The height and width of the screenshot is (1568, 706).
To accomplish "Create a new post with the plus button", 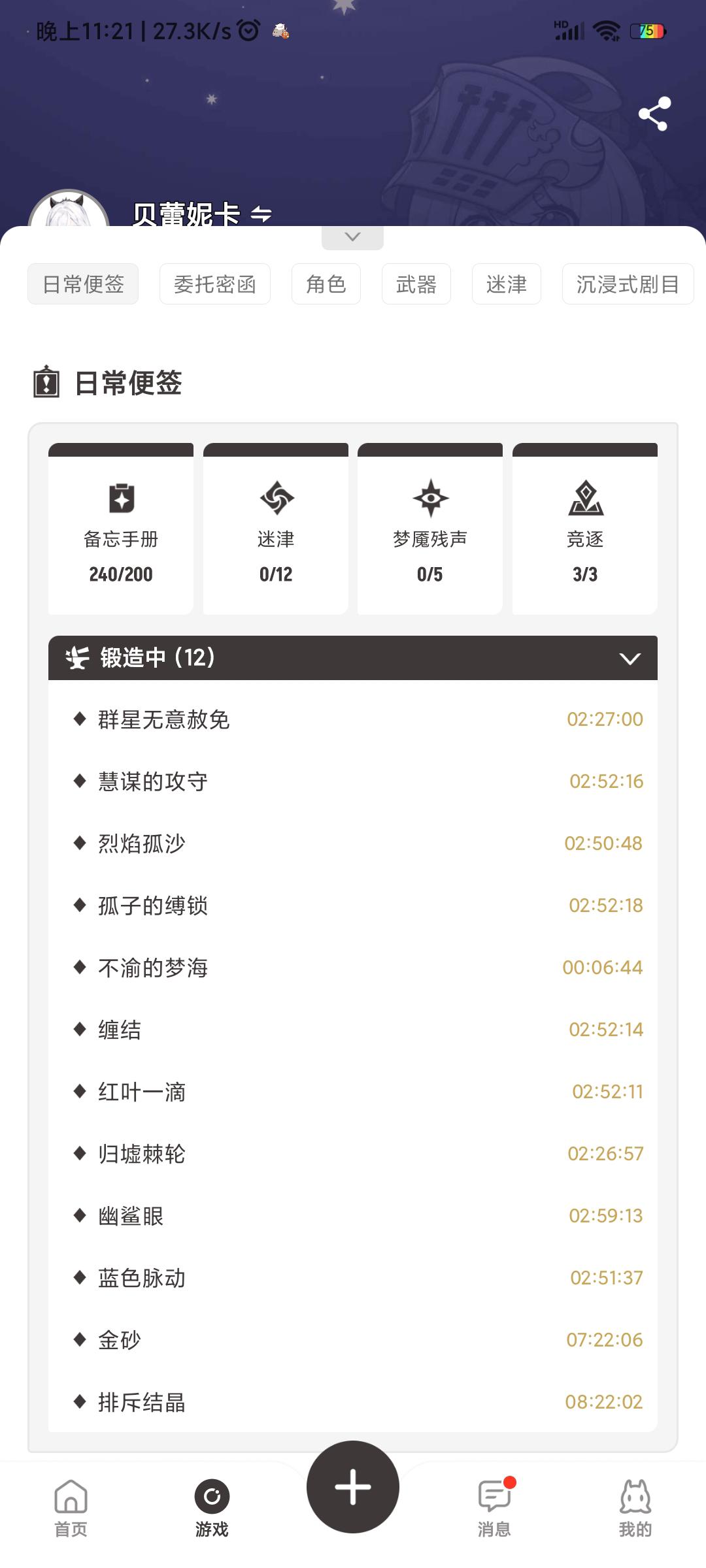I will point(353,1487).
